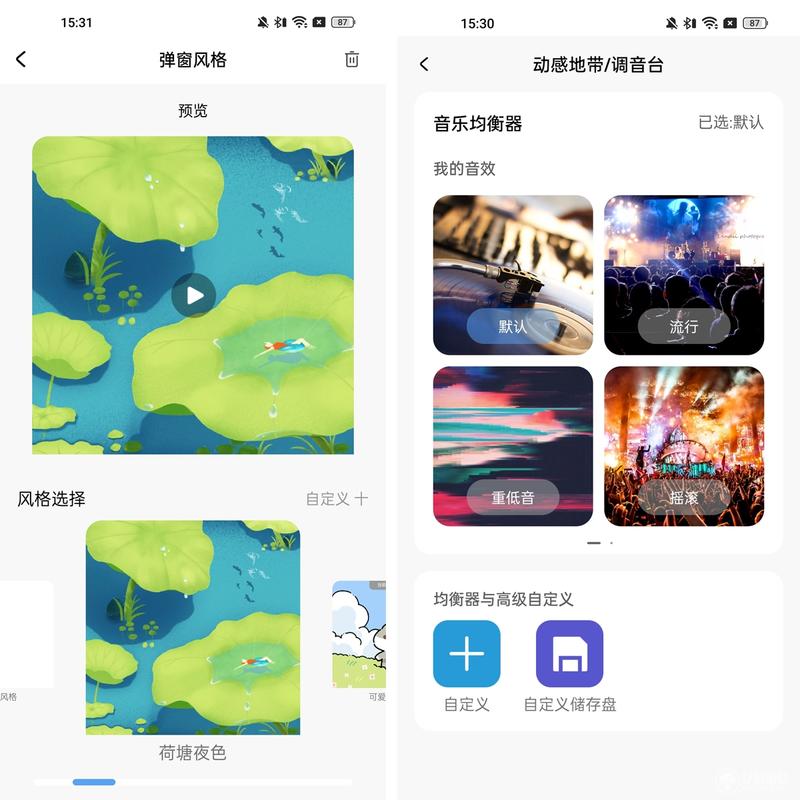Apply the 摇滚 sound effect
The height and width of the screenshot is (800, 800).
tap(684, 446)
